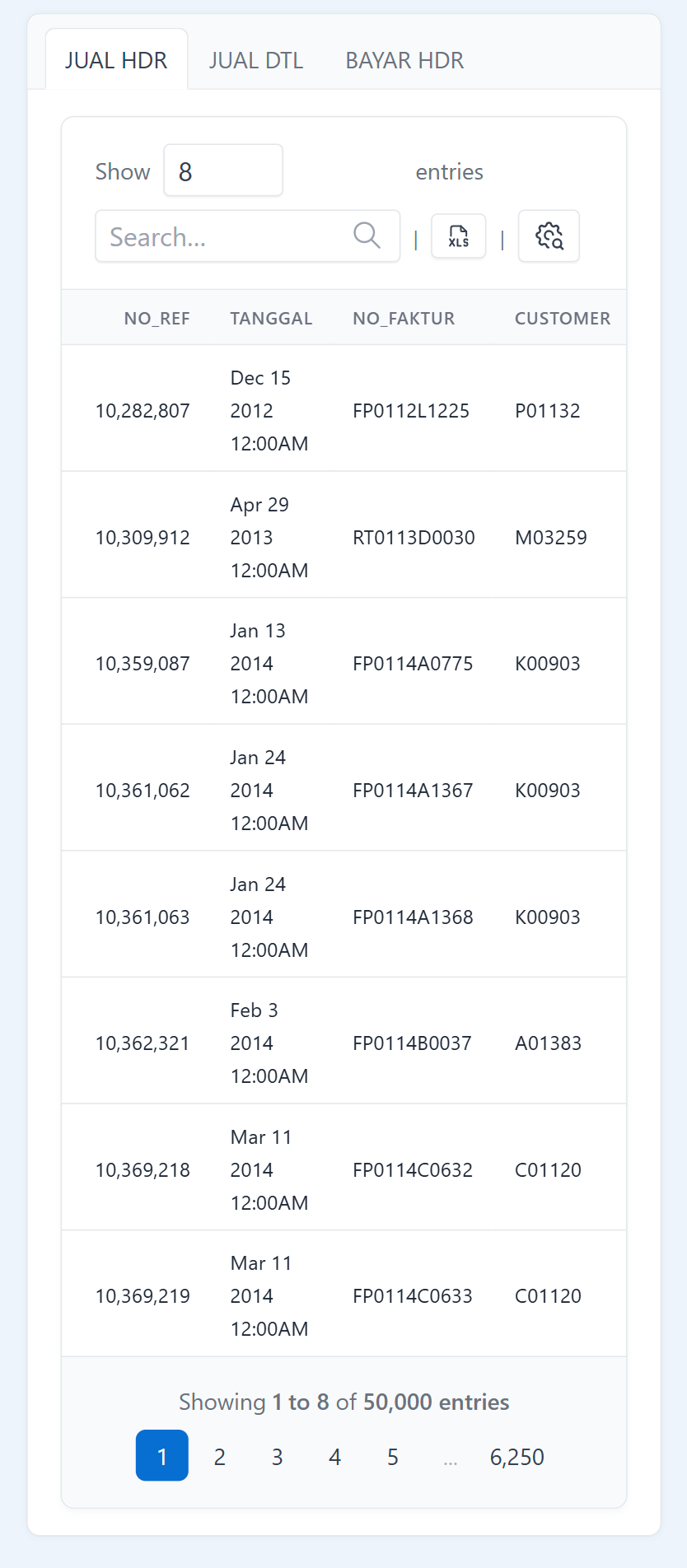Go to page 2 of results
The width and height of the screenshot is (687, 1568).
pyautogui.click(x=219, y=1456)
